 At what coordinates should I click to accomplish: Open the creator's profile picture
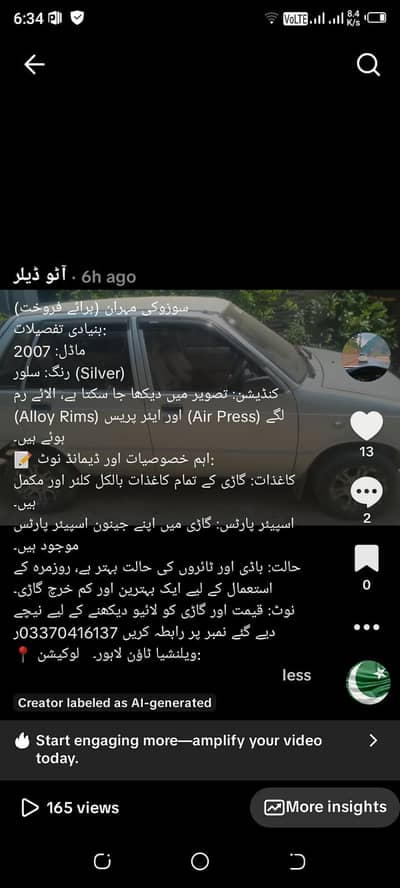point(367,357)
